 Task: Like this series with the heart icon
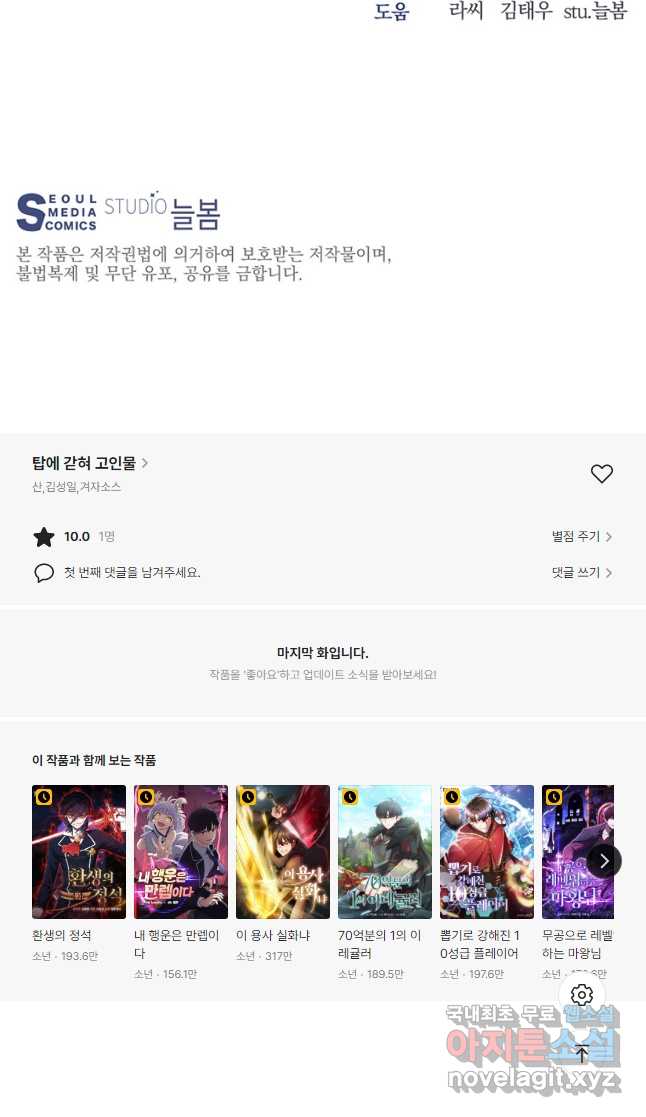(601, 474)
